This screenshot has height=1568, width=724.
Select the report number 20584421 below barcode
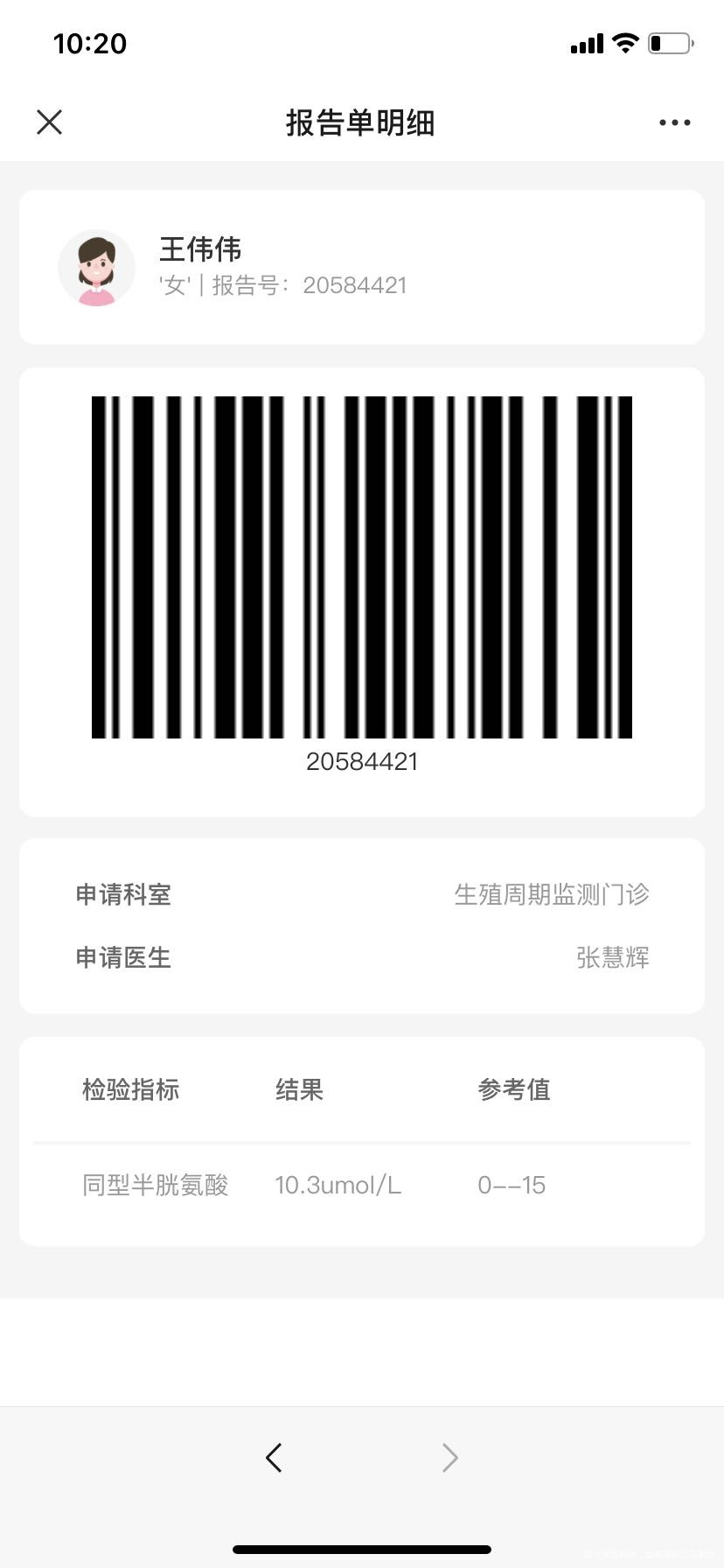coord(362,761)
